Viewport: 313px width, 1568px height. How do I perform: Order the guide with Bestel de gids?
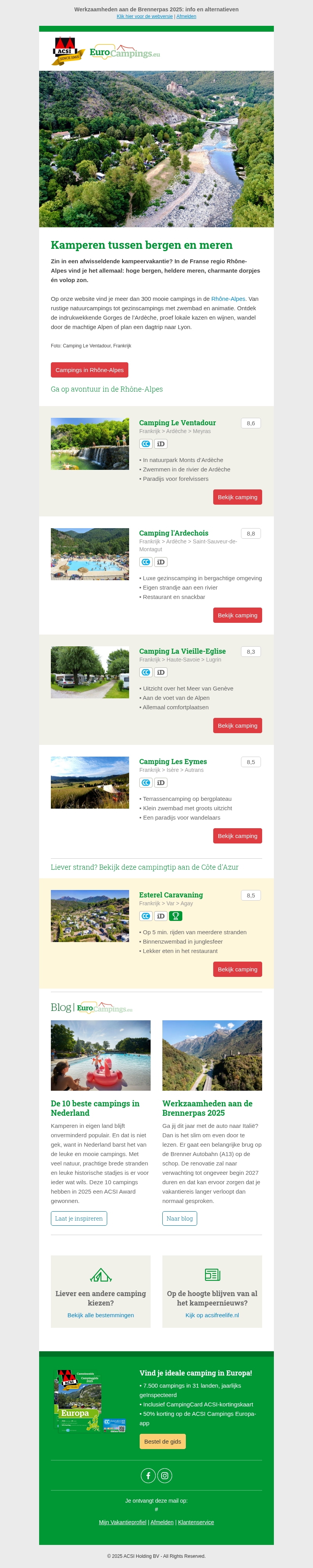click(x=162, y=1441)
